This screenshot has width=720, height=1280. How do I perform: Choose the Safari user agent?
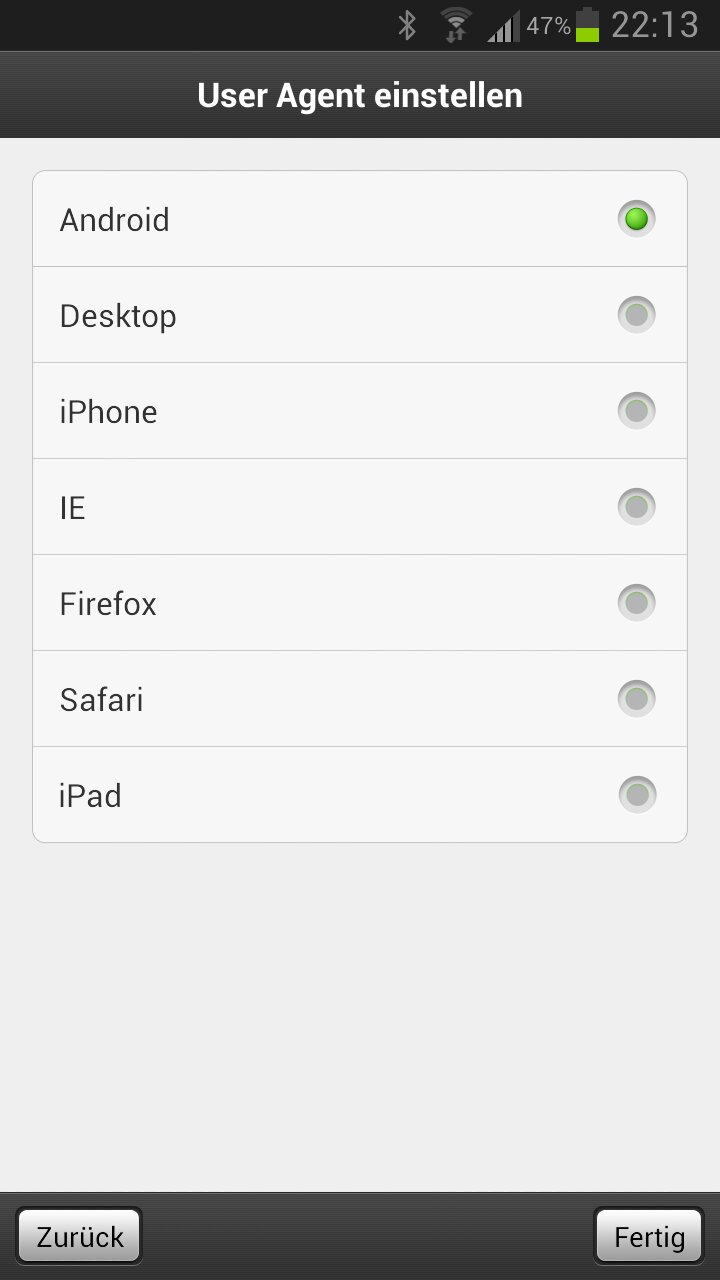tap(360, 699)
